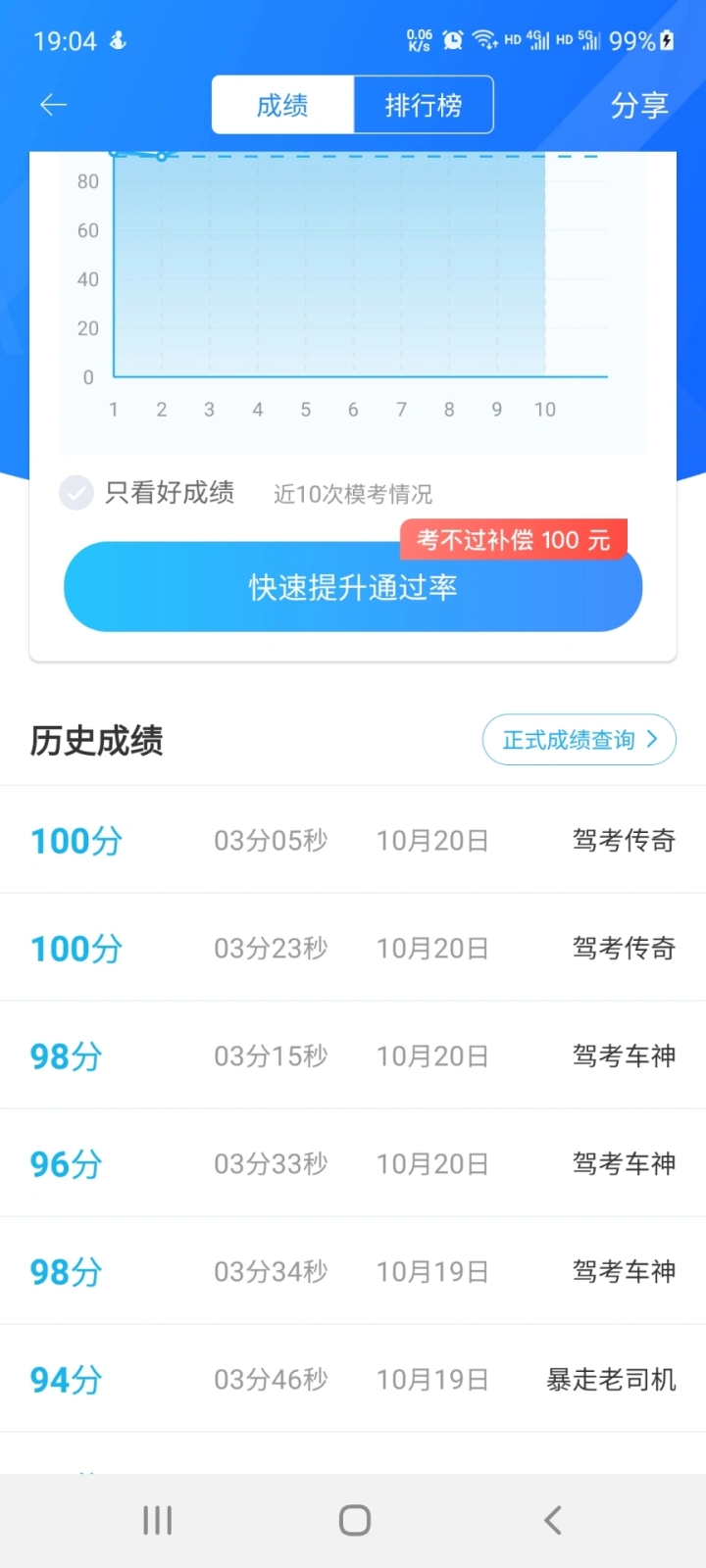This screenshot has width=706, height=1568.
Task: Switch to the 排行榜 tab
Action: (424, 105)
